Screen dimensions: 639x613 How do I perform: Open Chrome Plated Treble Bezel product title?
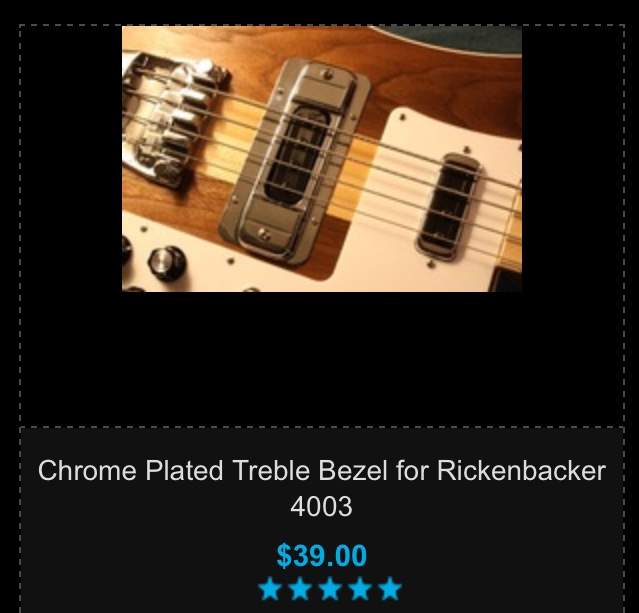tap(322, 488)
